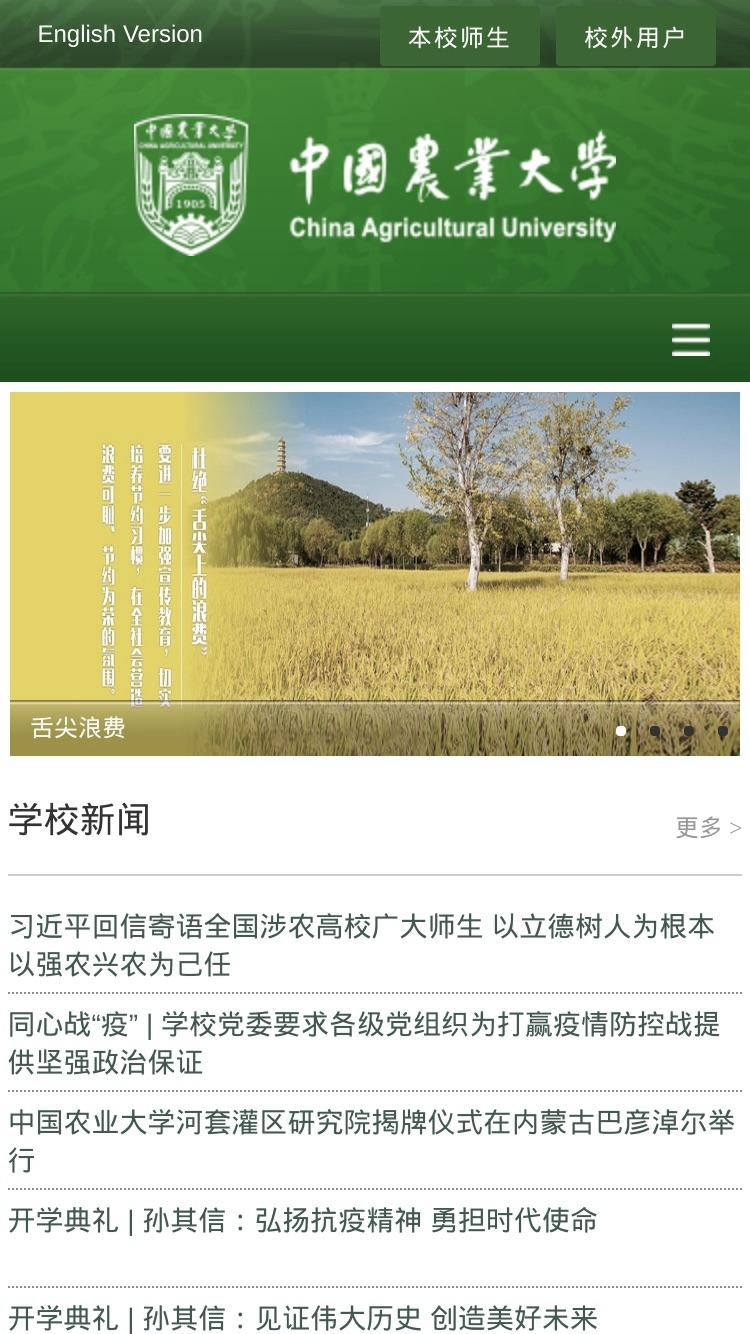View 更多 school news
The width and height of the screenshot is (750, 1334).
point(708,827)
